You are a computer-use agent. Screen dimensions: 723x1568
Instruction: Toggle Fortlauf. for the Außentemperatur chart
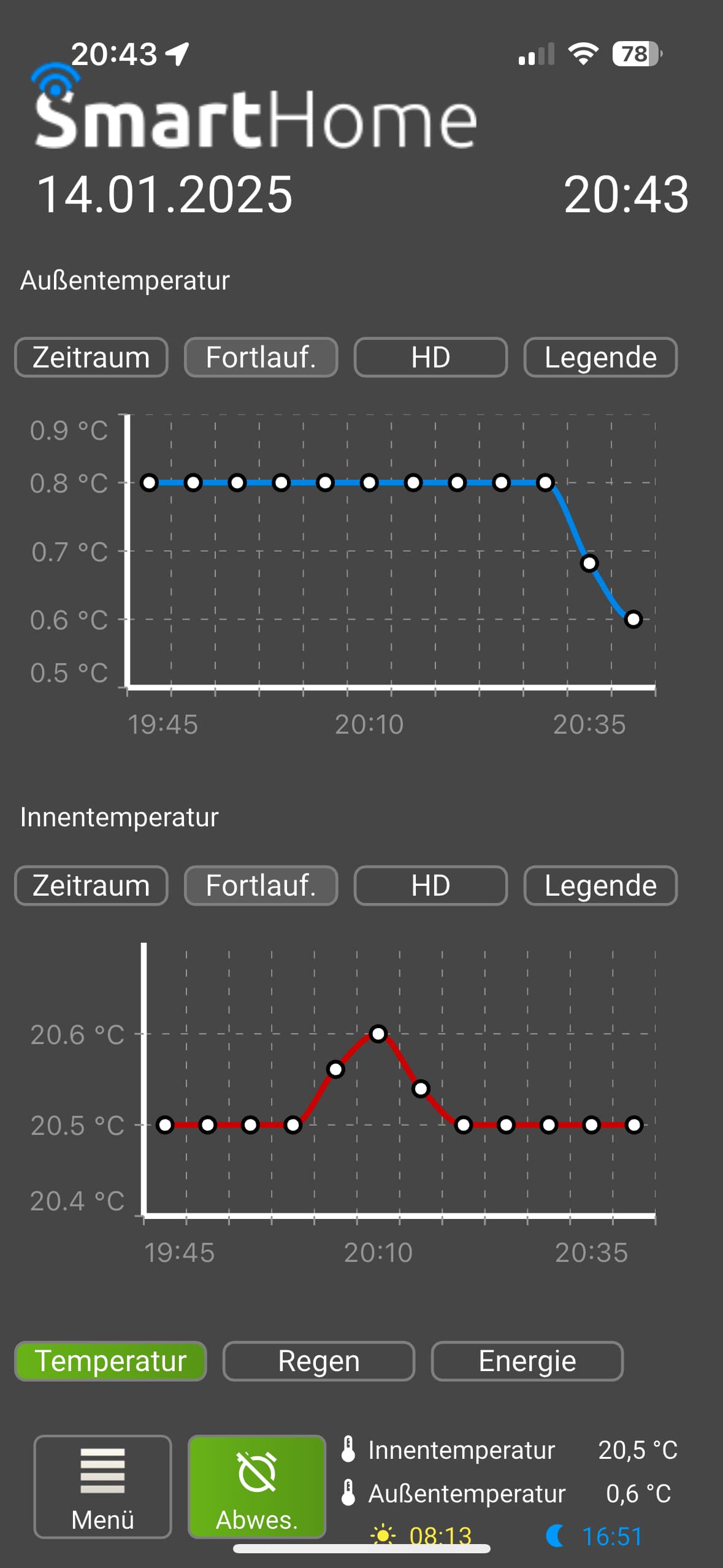point(261,357)
